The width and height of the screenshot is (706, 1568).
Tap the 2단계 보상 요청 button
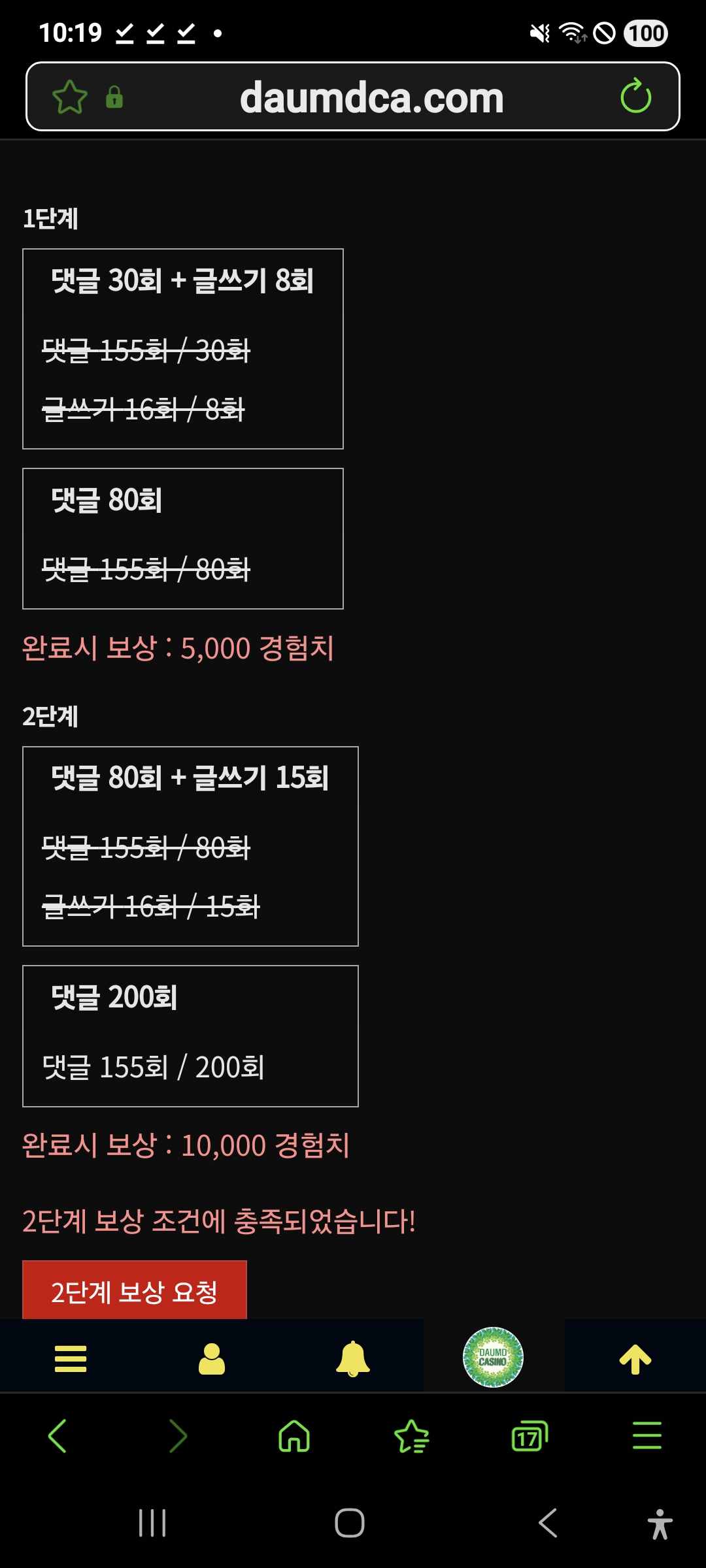pyautogui.click(x=134, y=1291)
